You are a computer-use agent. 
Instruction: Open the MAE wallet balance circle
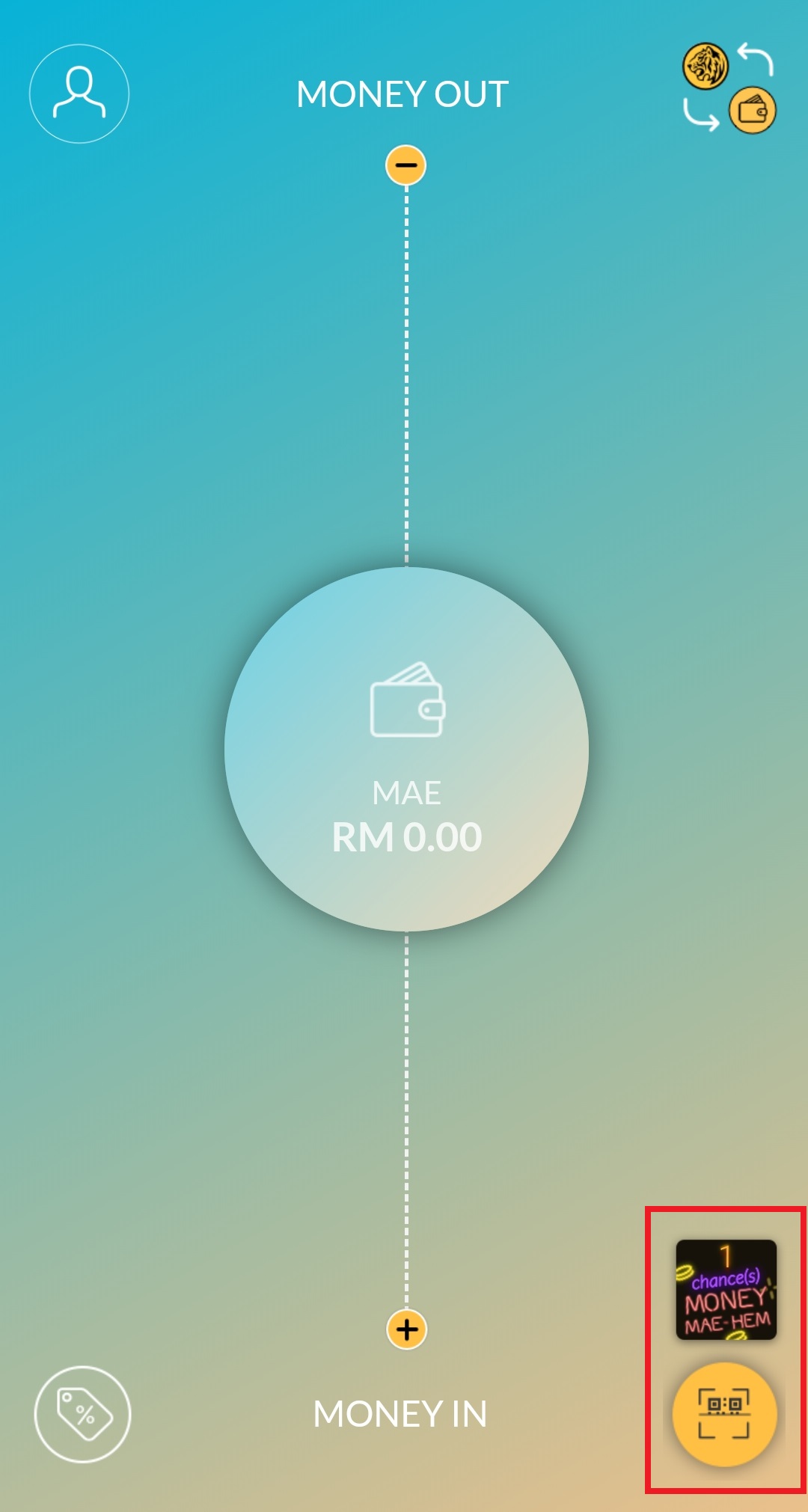tap(406, 749)
